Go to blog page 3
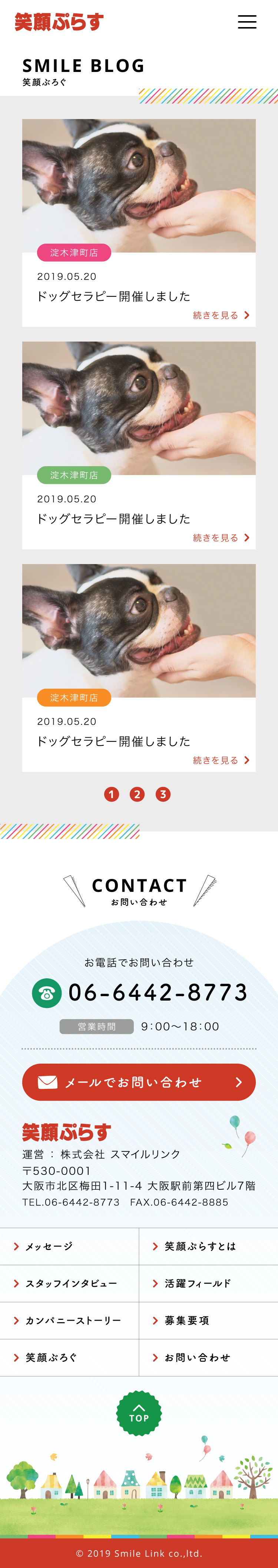278x1568 pixels. pyautogui.click(x=163, y=794)
